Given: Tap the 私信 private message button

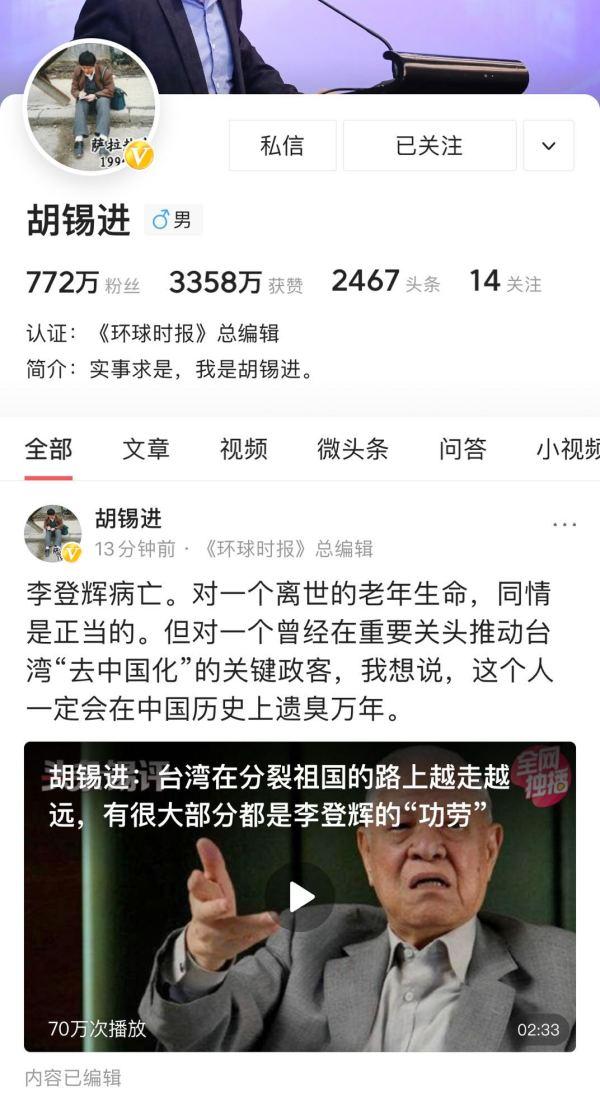Looking at the screenshot, I should click(282, 146).
